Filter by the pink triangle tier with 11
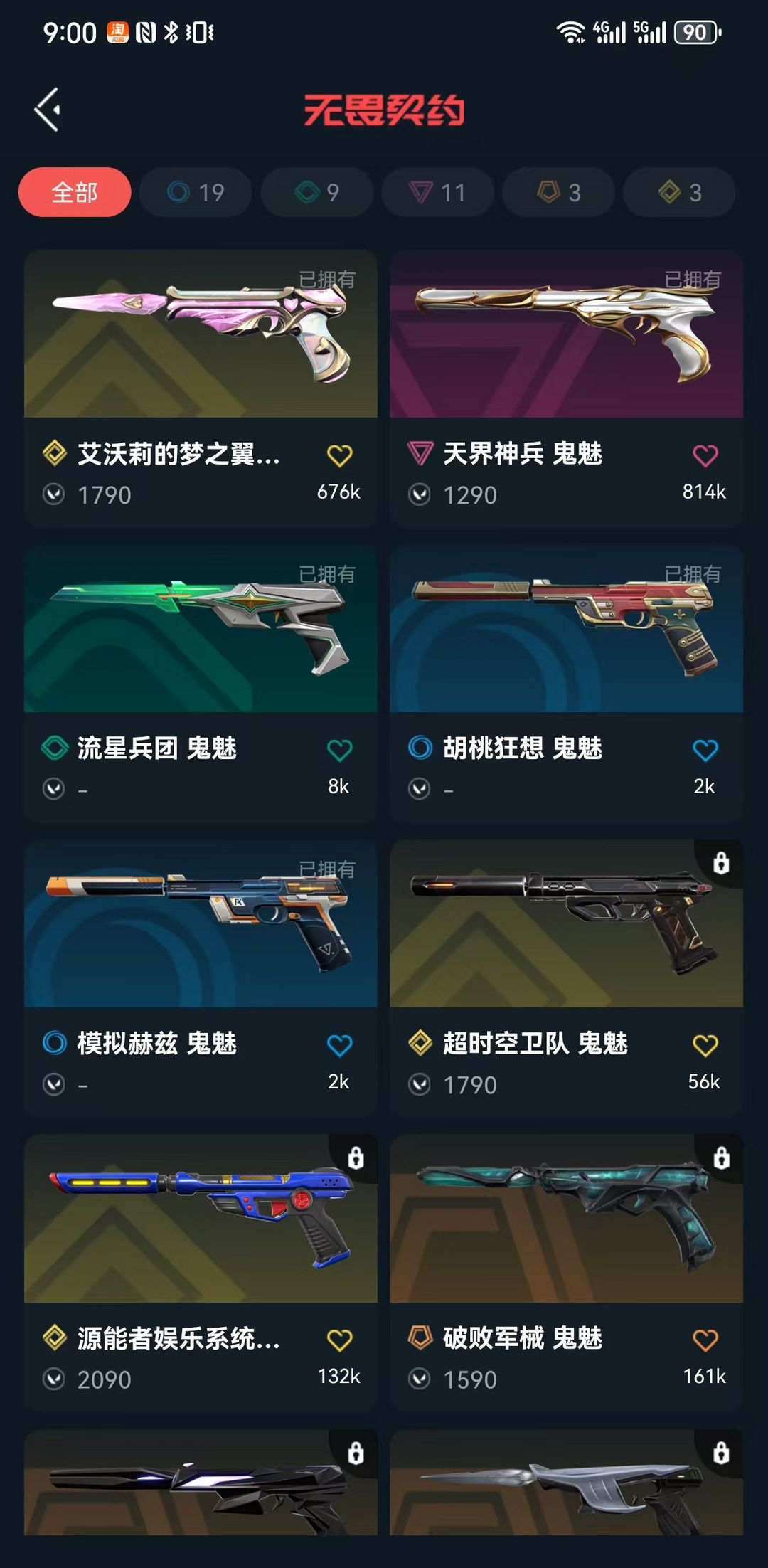 click(437, 192)
